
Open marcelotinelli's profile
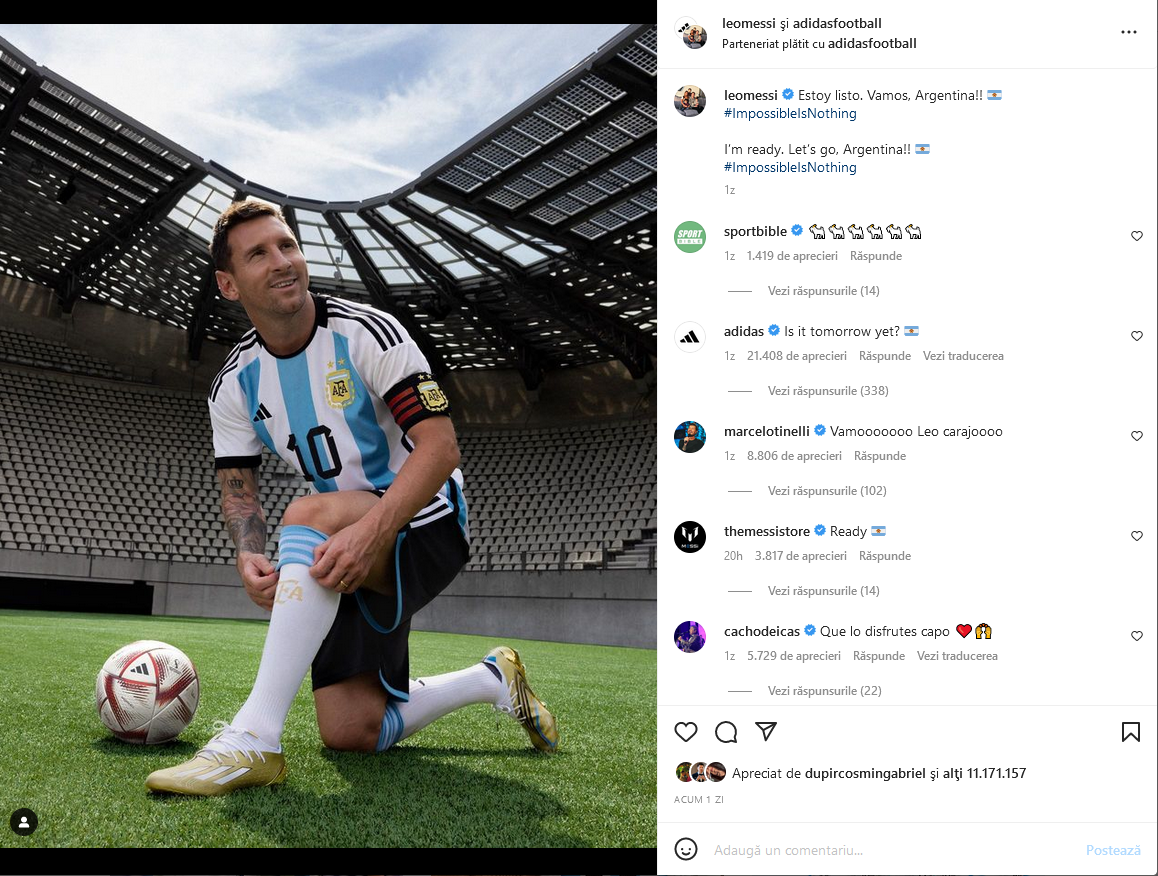point(767,431)
